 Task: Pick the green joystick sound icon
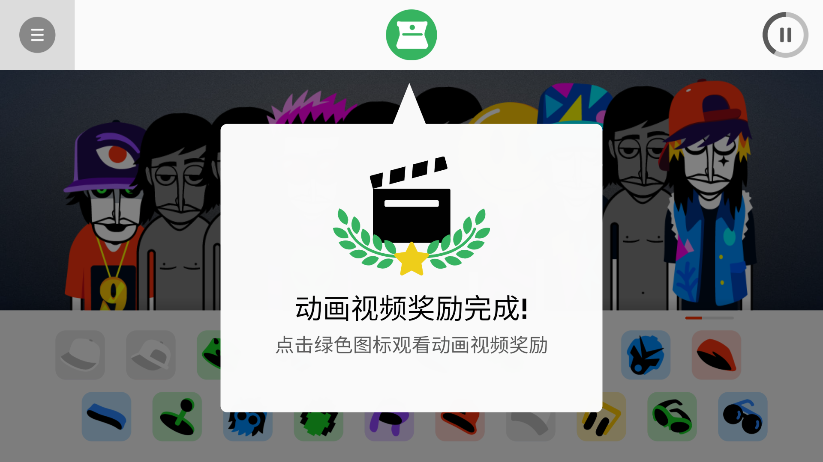coord(177,417)
